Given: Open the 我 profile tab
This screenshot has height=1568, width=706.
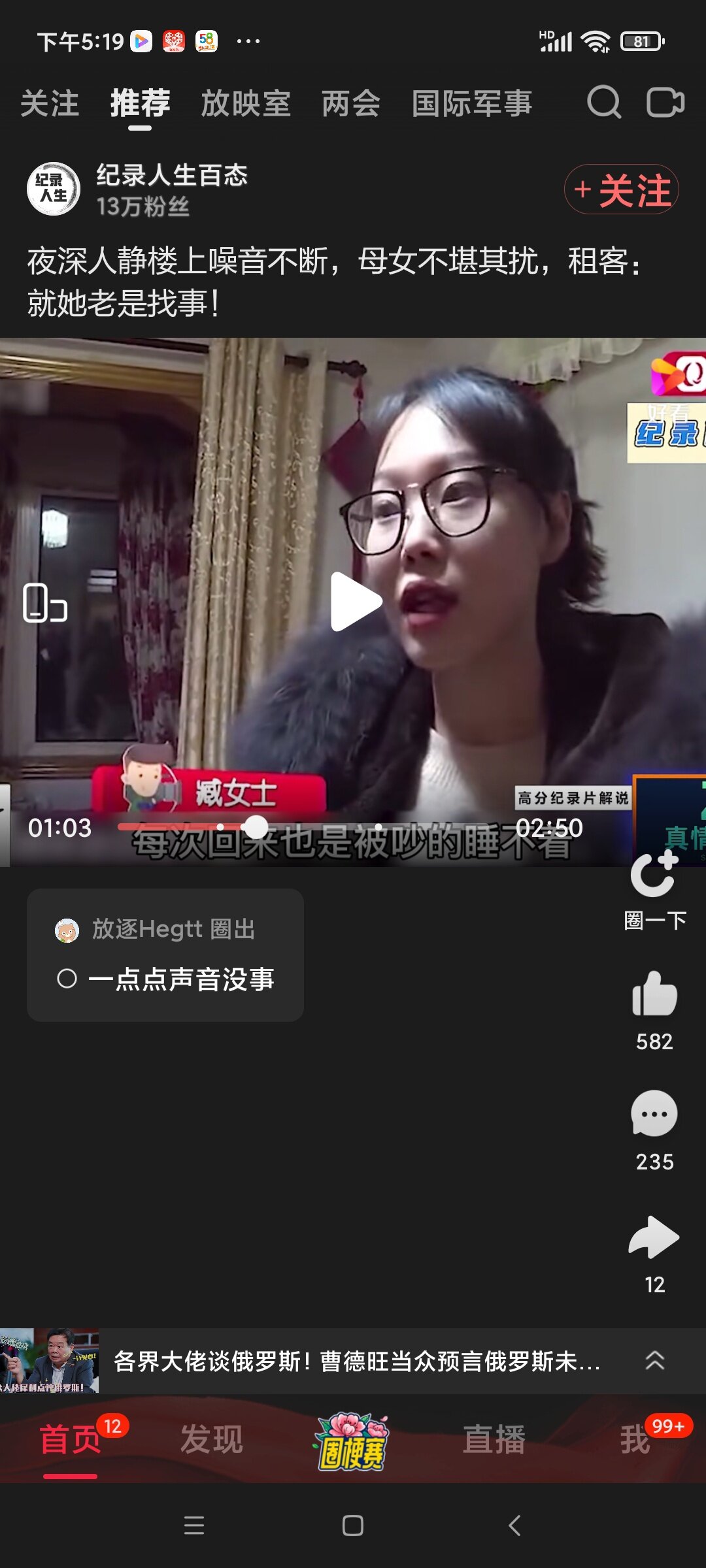Looking at the screenshot, I should pos(635,1440).
